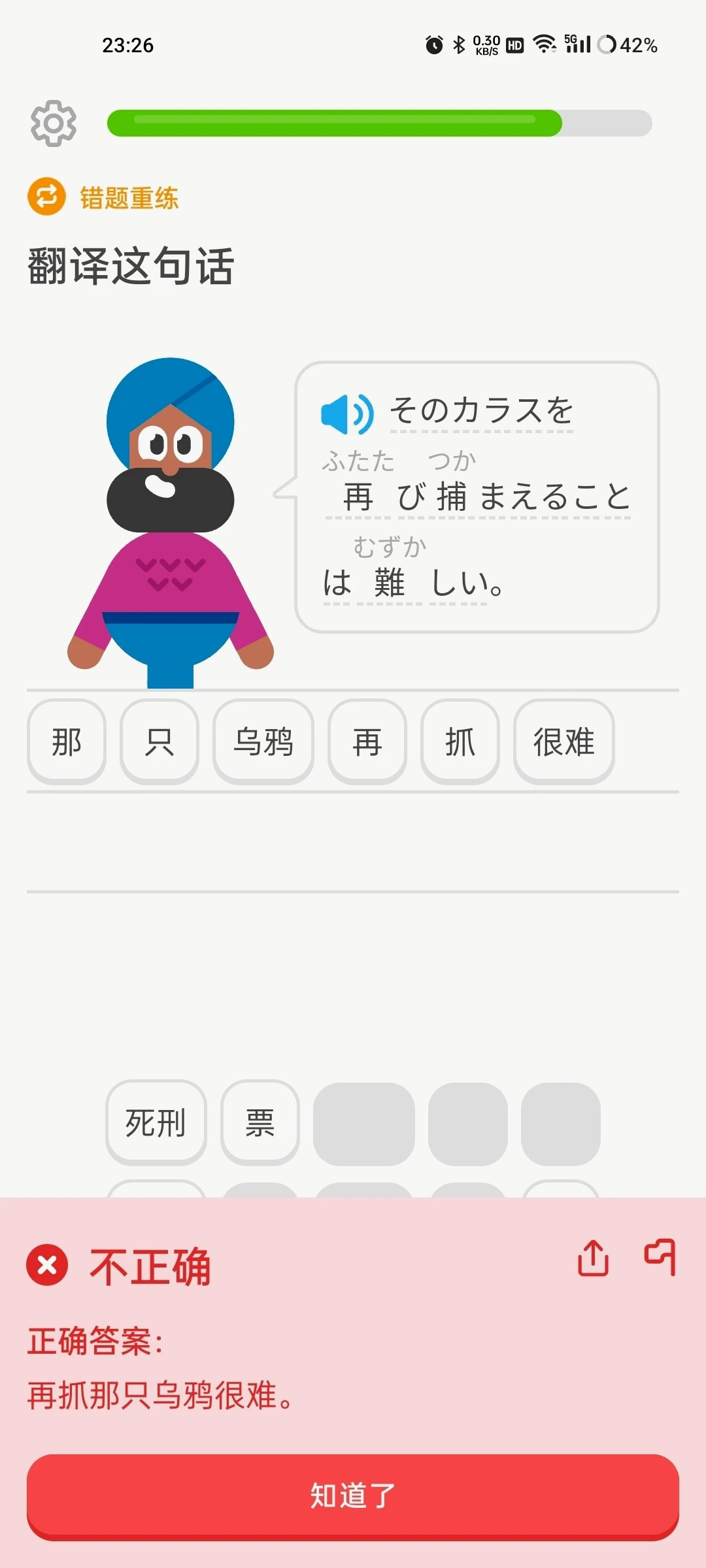Open the settings gear icon
706x1568 pixels.
[x=54, y=123]
